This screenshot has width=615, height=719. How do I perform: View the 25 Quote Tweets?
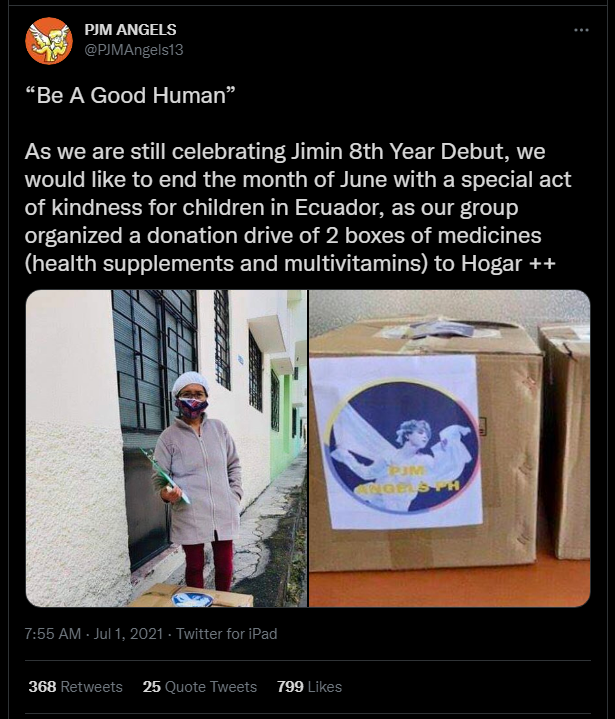(x=200, y=687)
